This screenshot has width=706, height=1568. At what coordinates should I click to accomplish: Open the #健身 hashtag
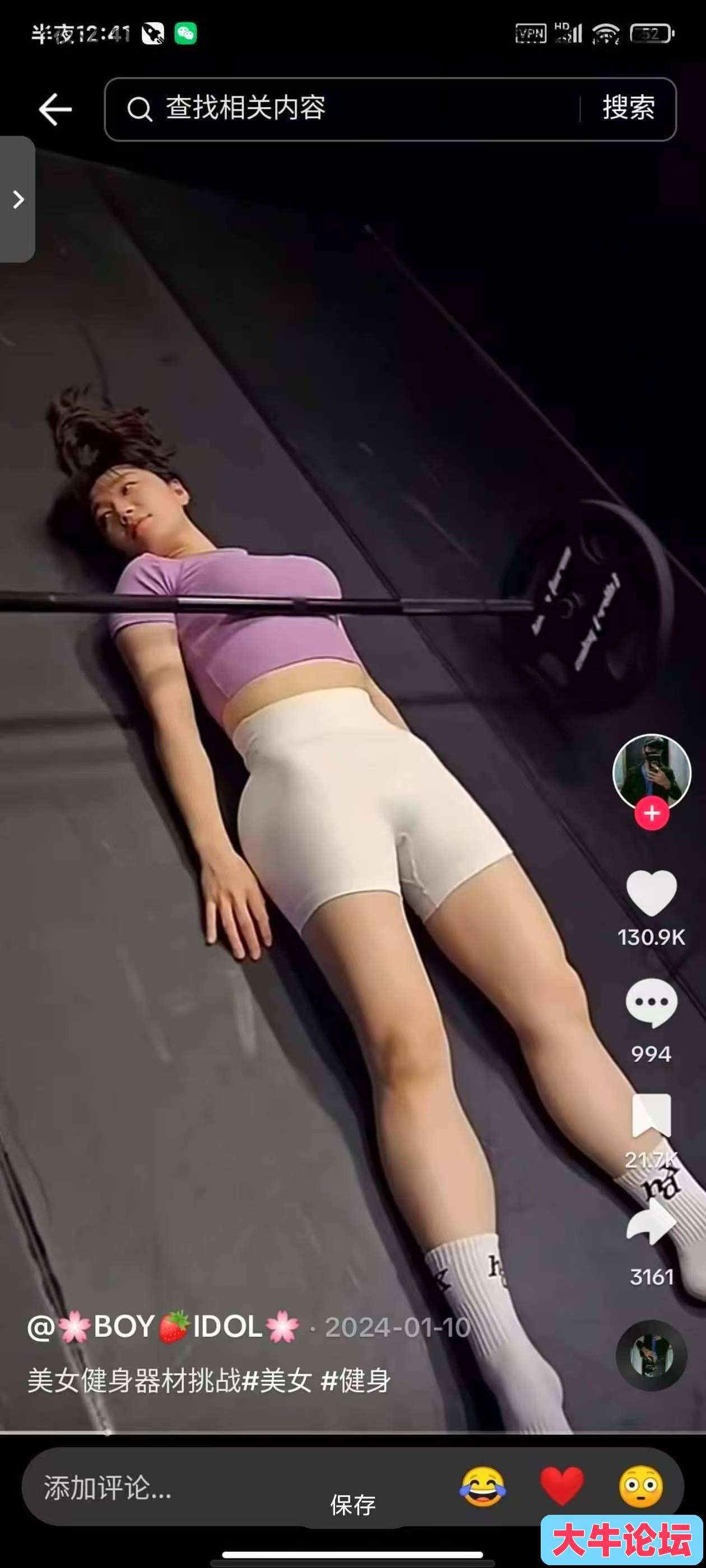356,1380
